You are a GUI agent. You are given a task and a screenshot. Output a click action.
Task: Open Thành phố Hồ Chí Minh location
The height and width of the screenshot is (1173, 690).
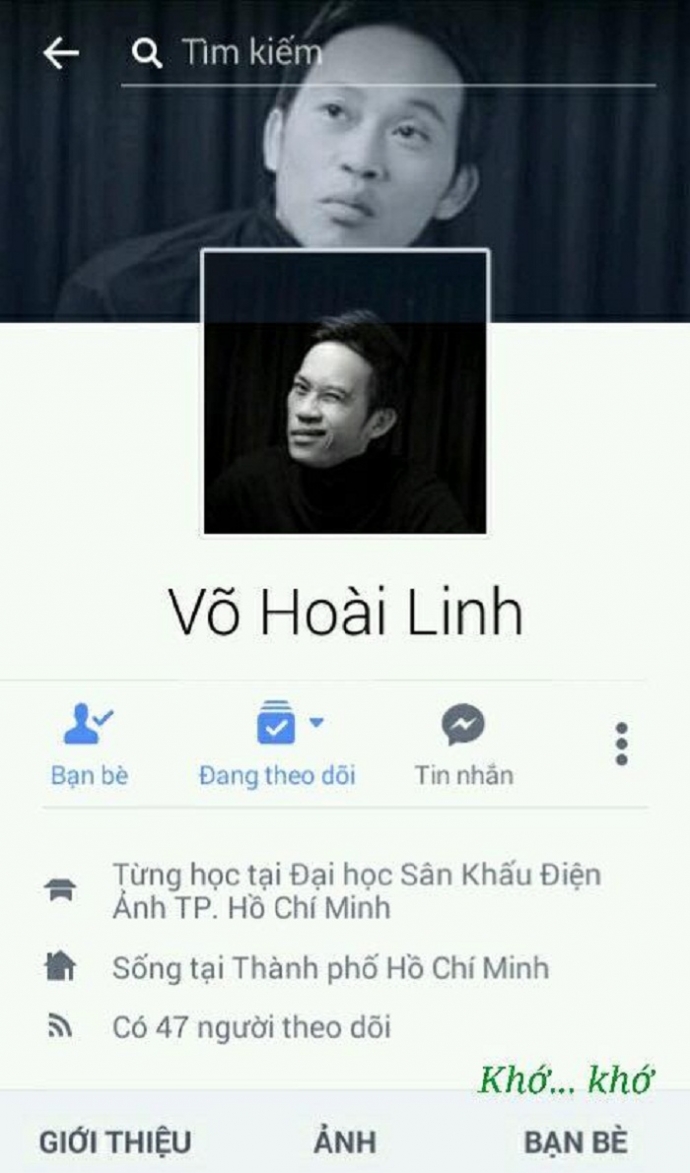coord(390,968)
